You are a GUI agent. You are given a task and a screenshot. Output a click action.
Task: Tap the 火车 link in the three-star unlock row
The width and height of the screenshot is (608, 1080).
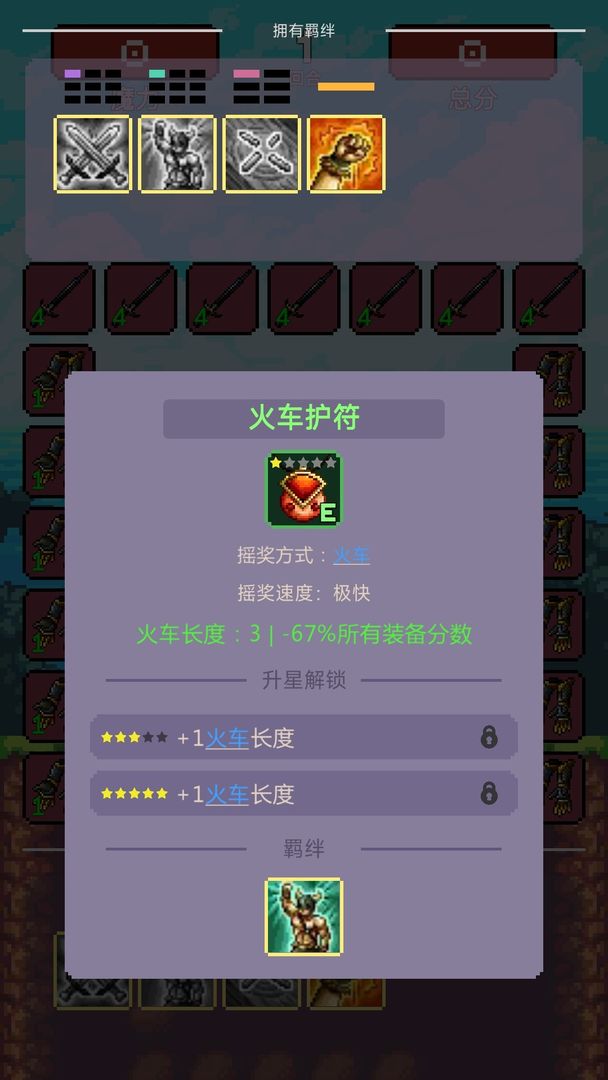click(227, 738)
